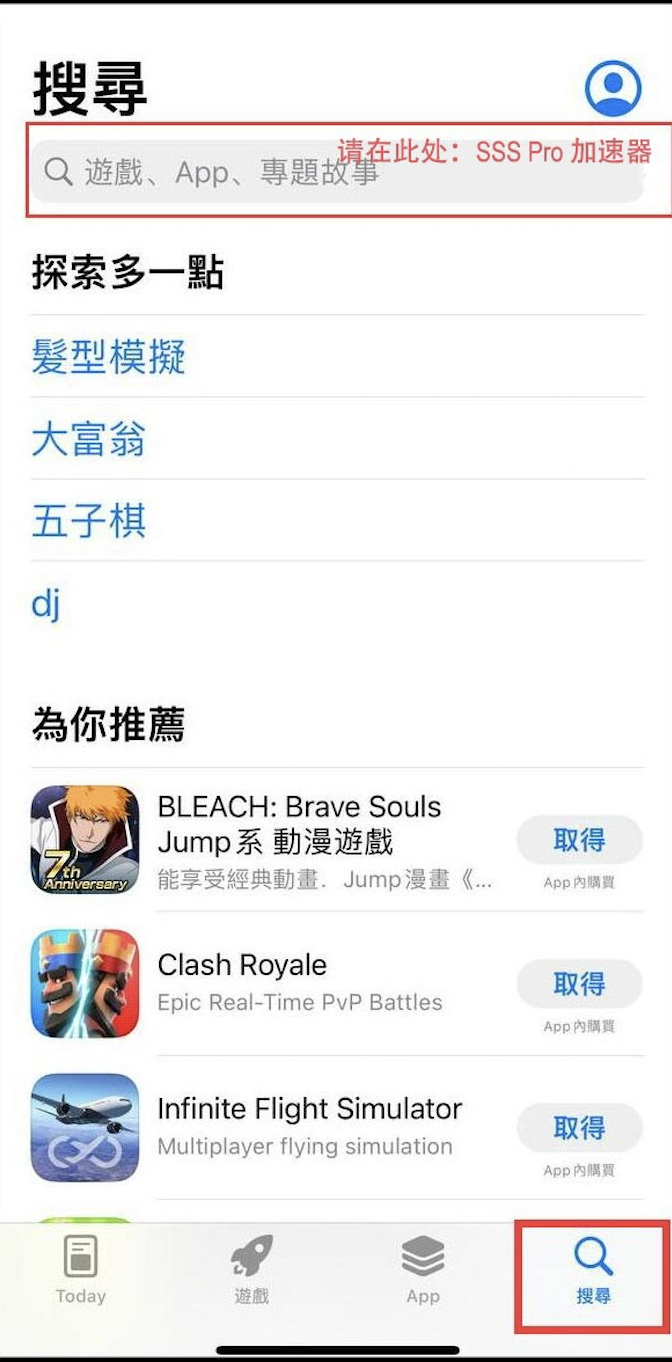
Task: Switch to the 遊戲 tab
Action: click(x=252, y=1270)
